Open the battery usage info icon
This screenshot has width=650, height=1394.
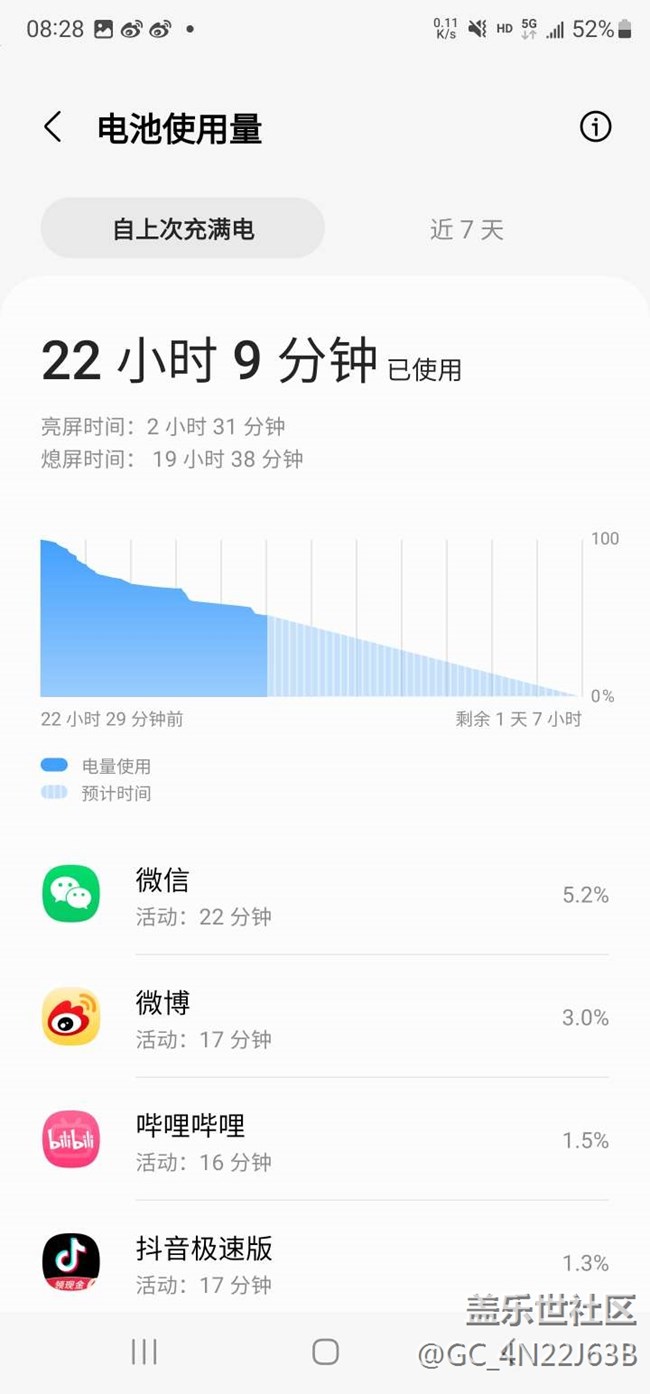(x=595, y=127)
